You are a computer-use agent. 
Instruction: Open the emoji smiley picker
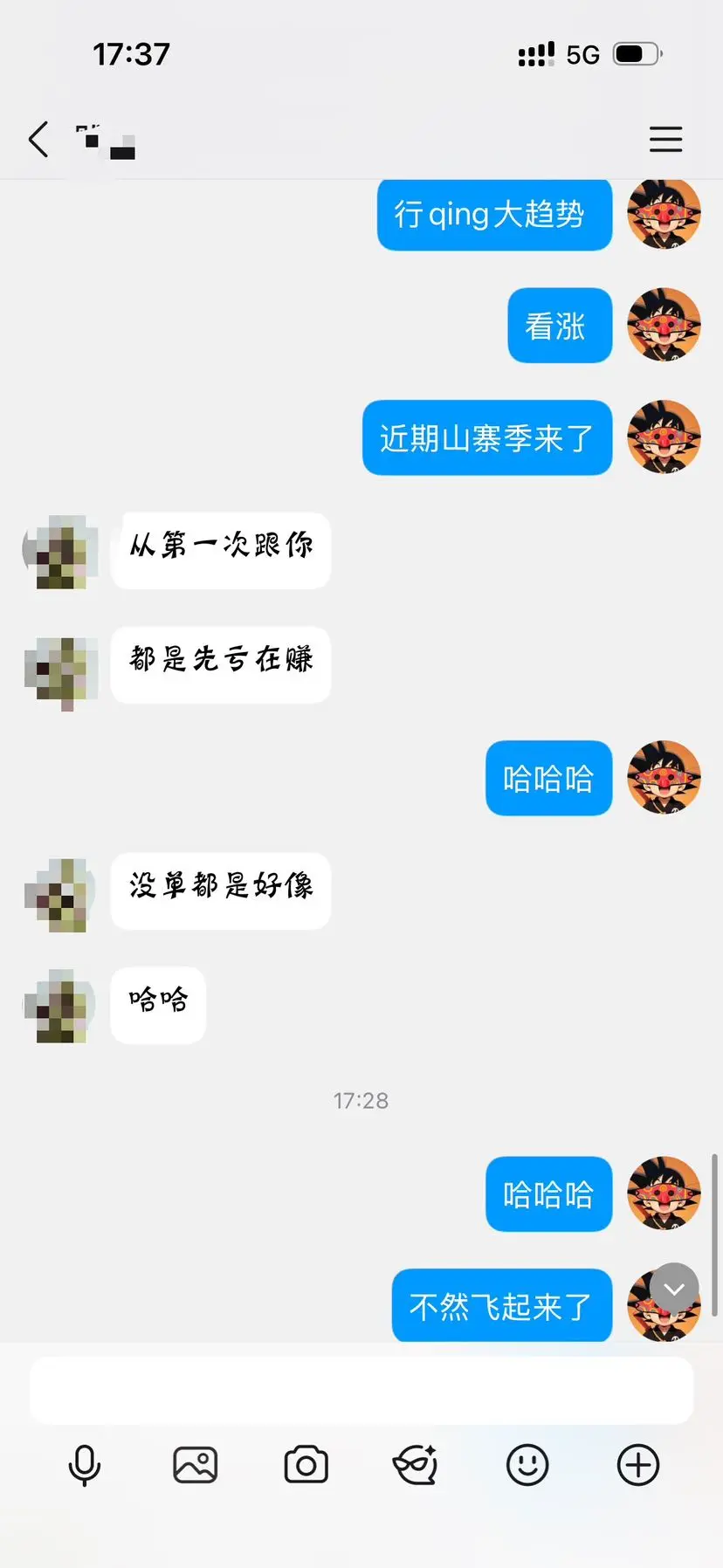click(x=526, y=1466)
